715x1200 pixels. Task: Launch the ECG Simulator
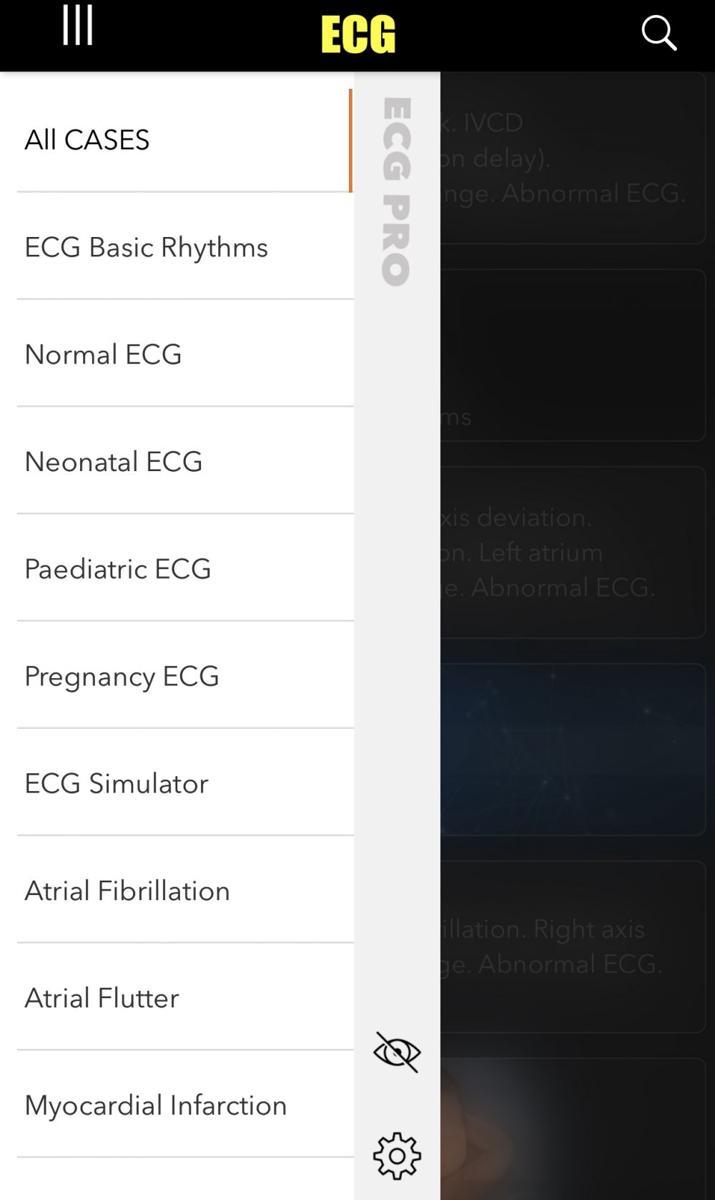(x=184, y=783)
